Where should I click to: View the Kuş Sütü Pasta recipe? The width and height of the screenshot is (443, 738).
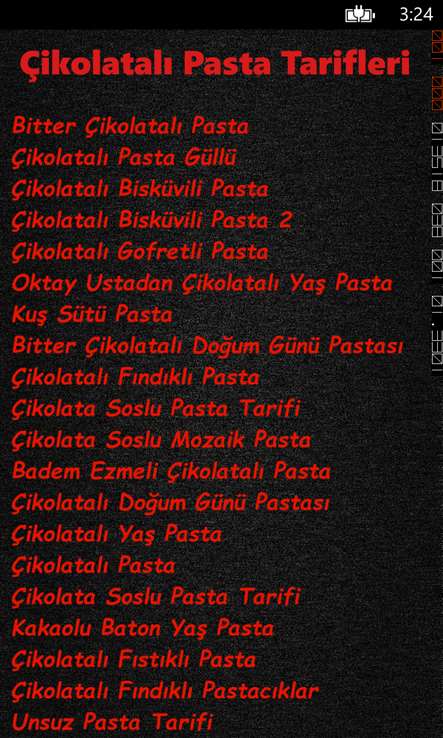tap(92, 315)
